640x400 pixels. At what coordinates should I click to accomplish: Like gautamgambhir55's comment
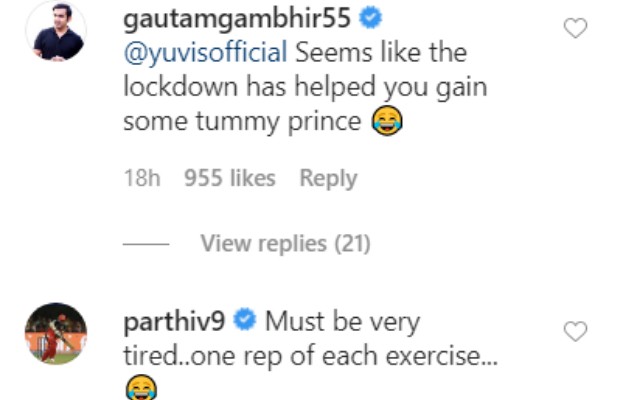pos(575,29)
